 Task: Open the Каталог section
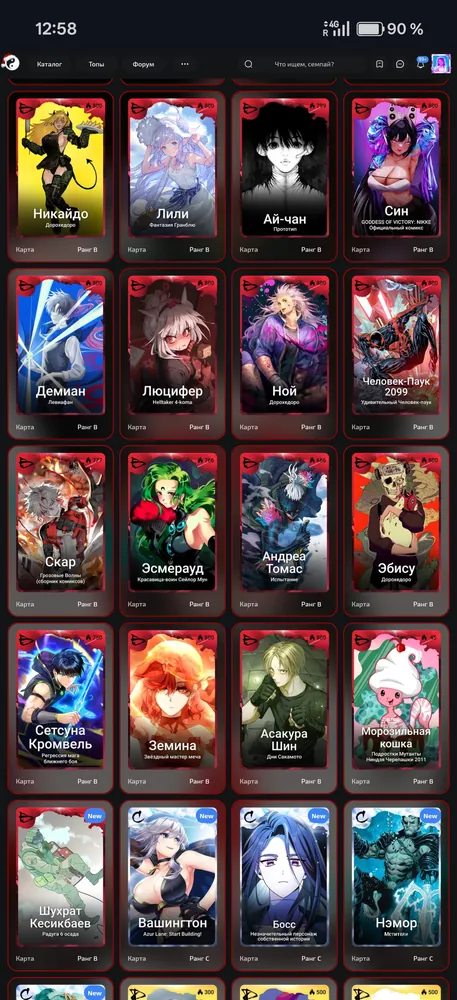point(50,64)
